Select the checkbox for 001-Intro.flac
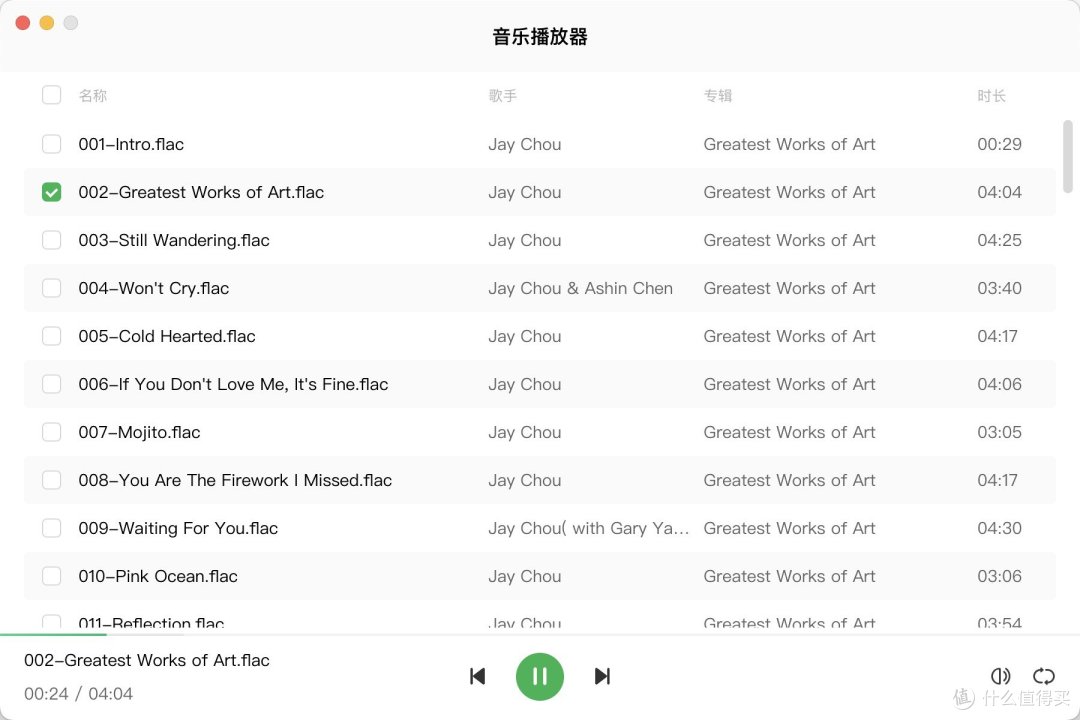Screen dimensions: 1080x720 51,144
